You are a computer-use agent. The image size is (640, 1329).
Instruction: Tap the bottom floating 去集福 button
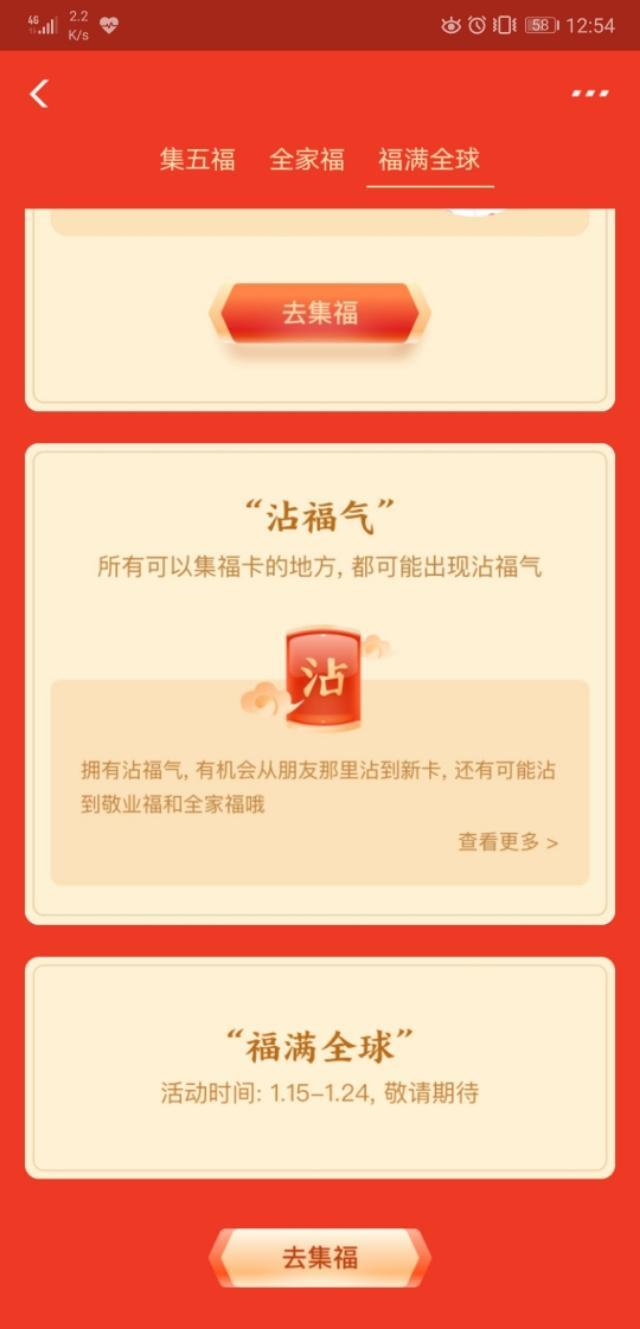pyautogui.click(x=320, y=1258)
